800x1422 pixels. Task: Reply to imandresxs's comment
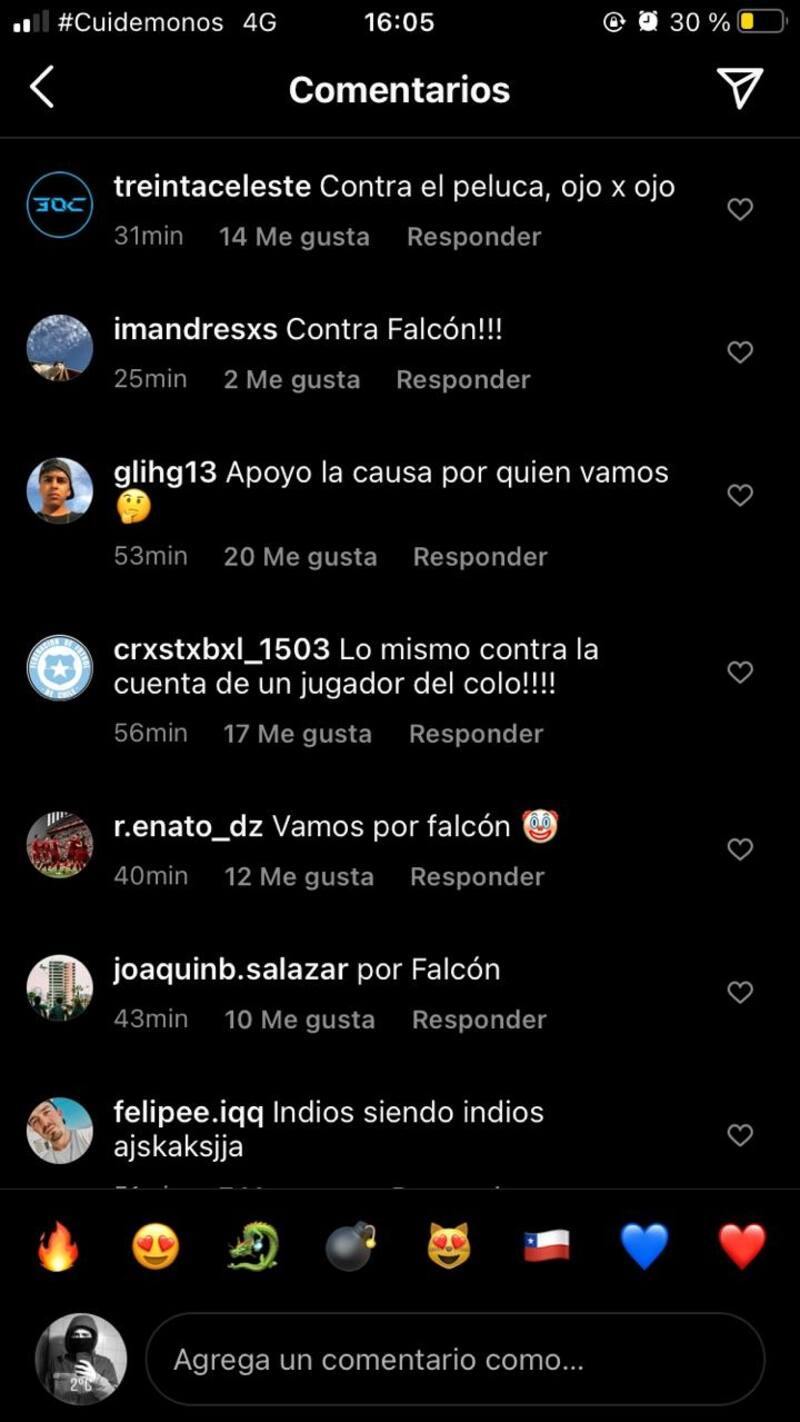[463, 380]
